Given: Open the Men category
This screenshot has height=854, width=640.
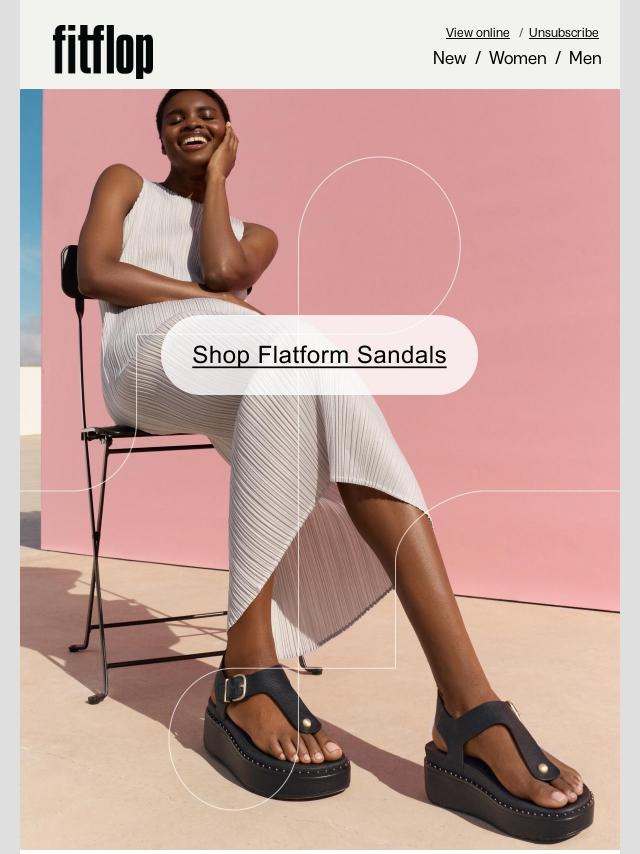Looking at the screenshot, I should pyautogui.click(x=585, y=58).
